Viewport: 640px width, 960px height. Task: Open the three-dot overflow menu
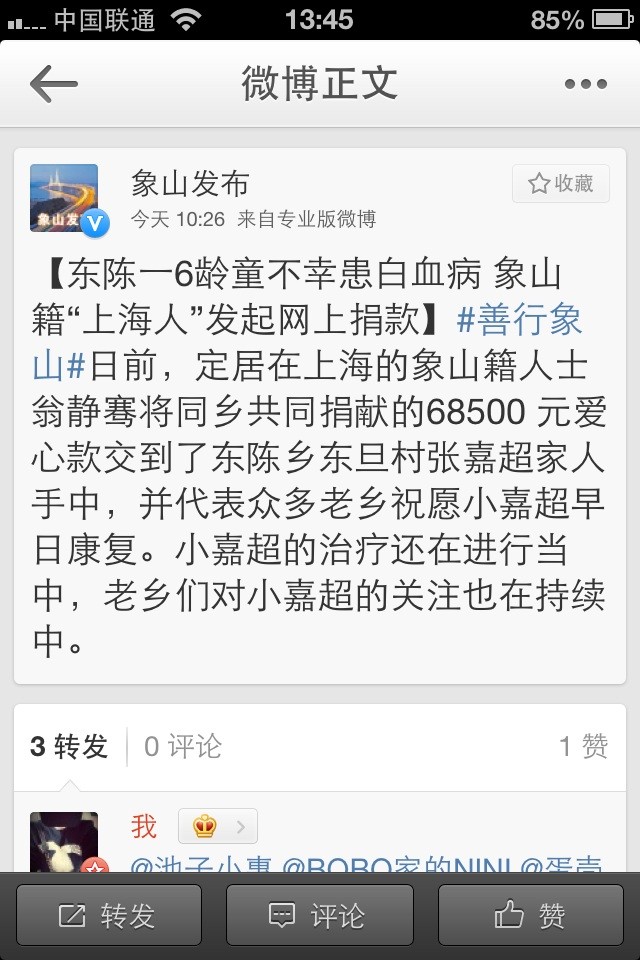point(586,84)
